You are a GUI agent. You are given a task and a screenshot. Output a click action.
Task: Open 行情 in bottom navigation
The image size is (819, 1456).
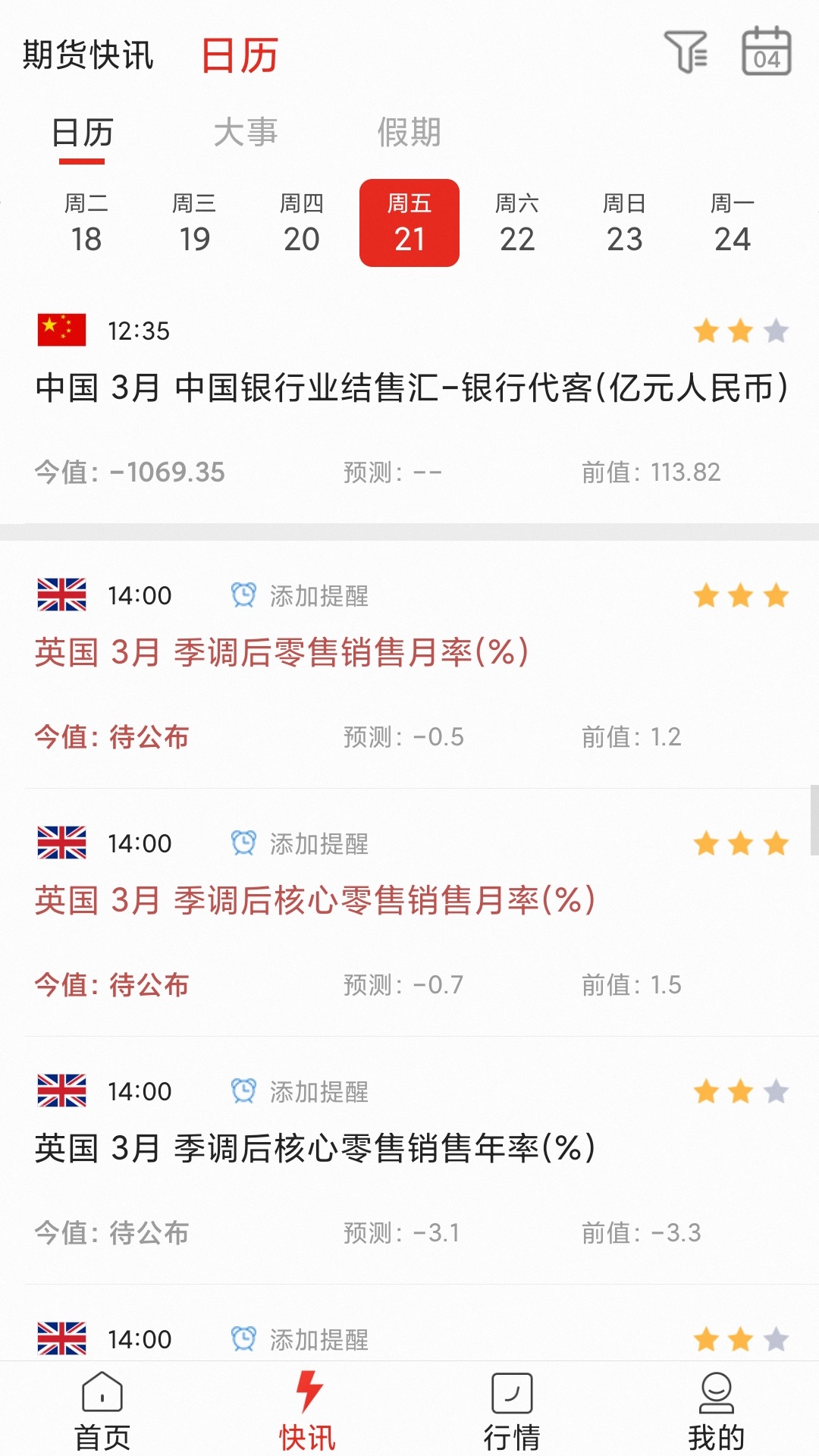512,1410
